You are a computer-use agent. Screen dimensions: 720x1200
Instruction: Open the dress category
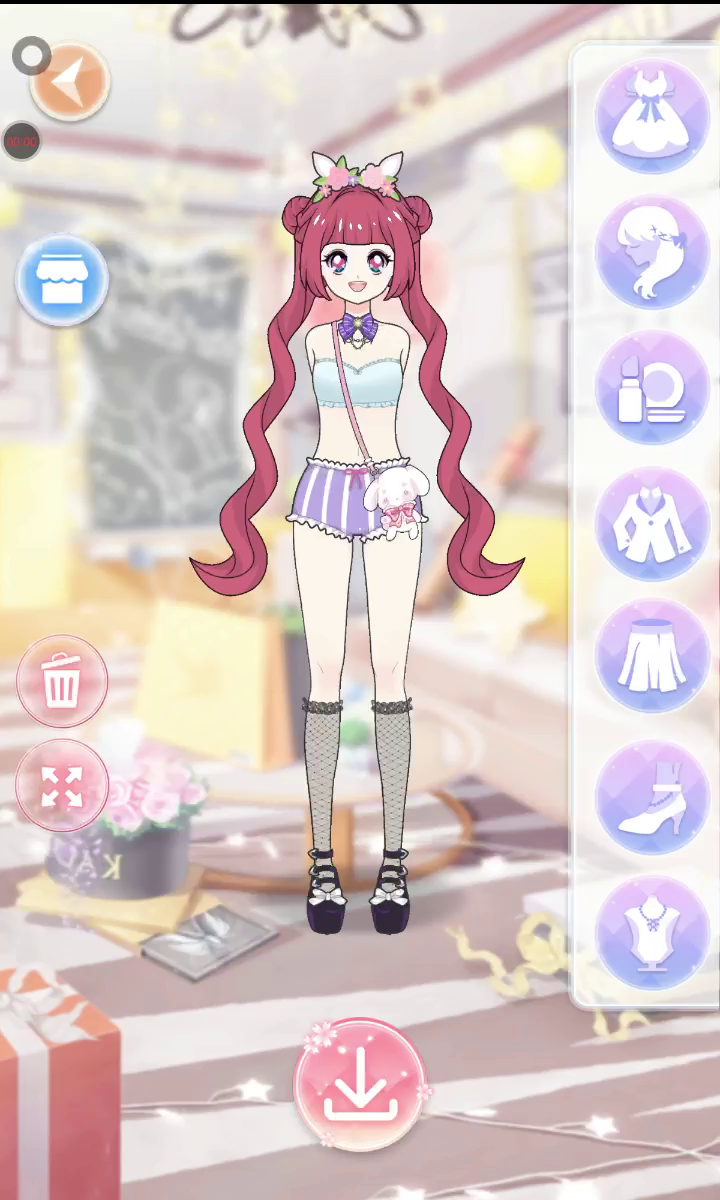coord(652,117)
